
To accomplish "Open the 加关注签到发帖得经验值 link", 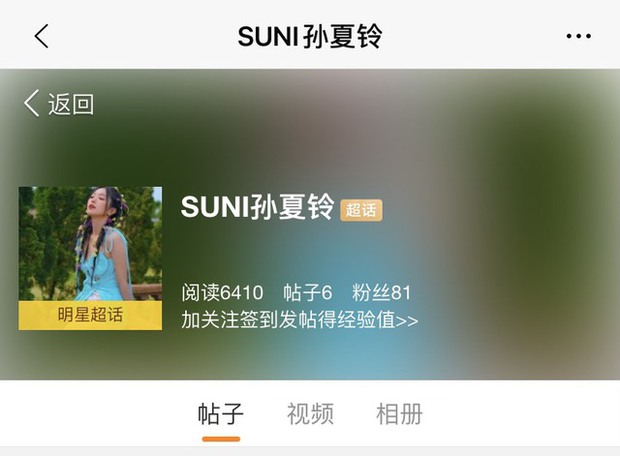I will (299, 320).
